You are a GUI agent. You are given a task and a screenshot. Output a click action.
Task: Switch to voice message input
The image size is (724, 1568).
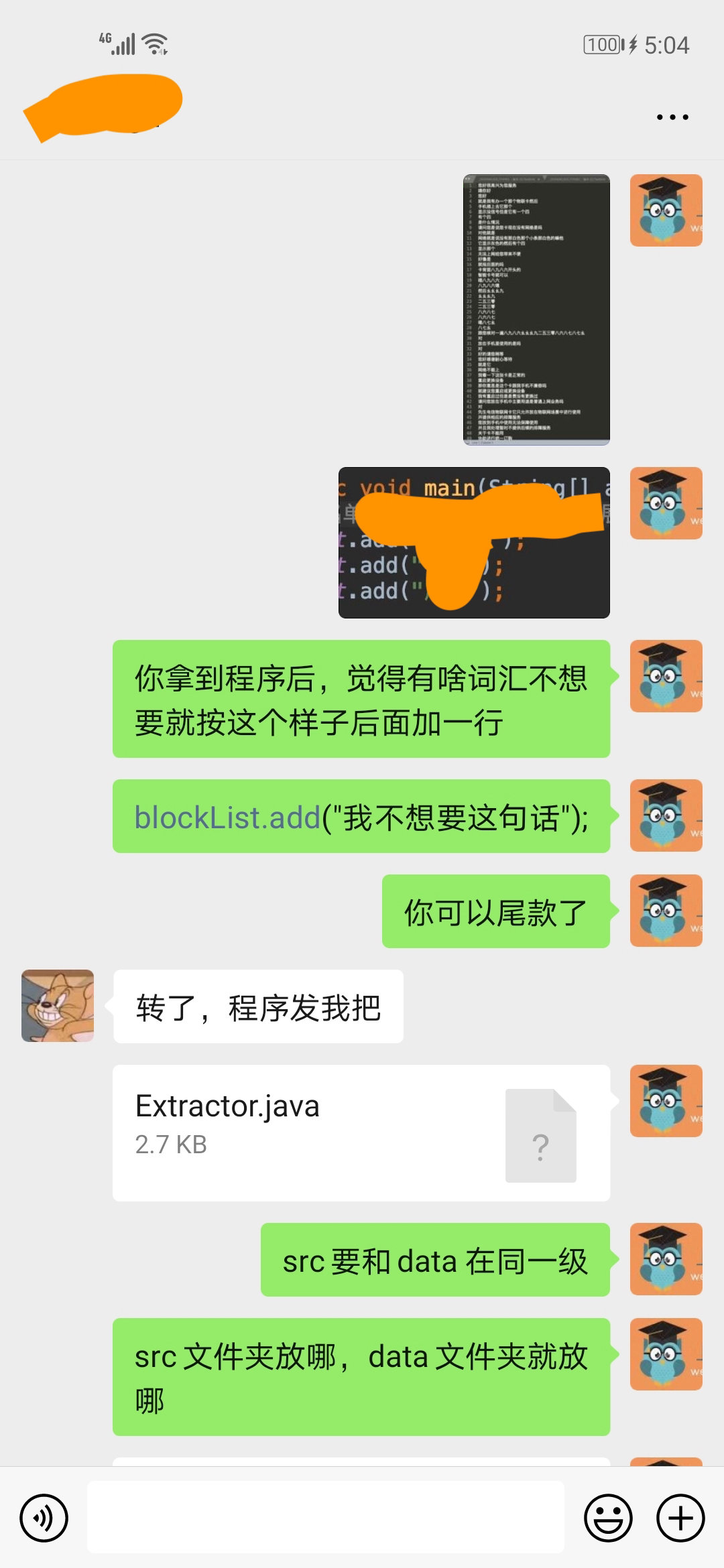44,1518
